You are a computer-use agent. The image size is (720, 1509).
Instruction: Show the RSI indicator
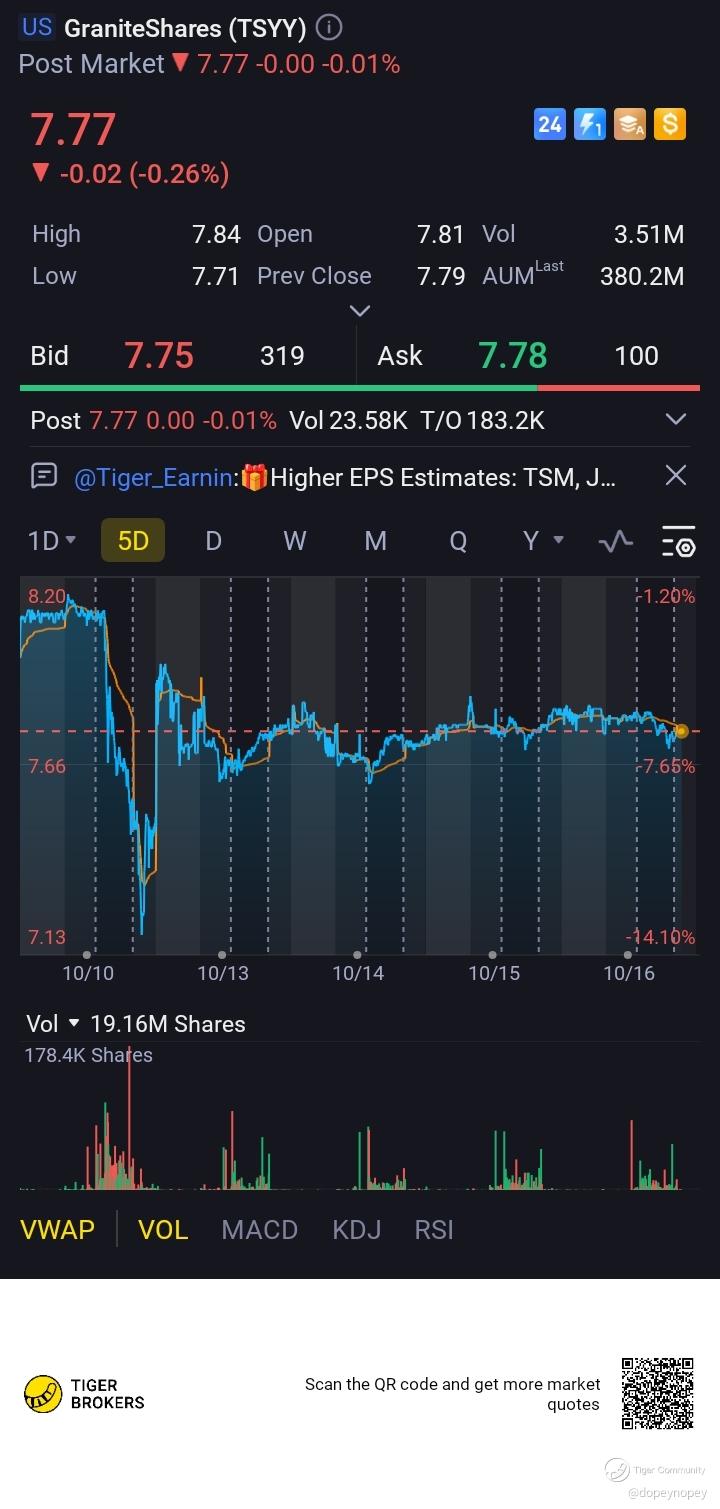tap(434, 1229)
